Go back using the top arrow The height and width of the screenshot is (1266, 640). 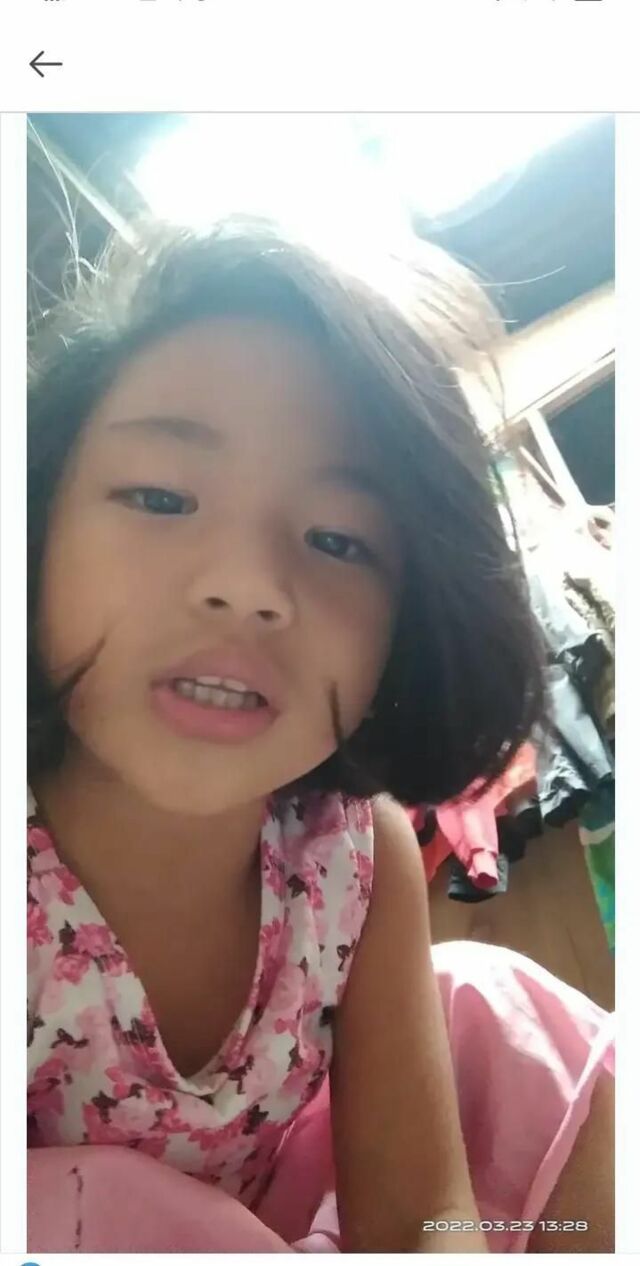[45, 64]
